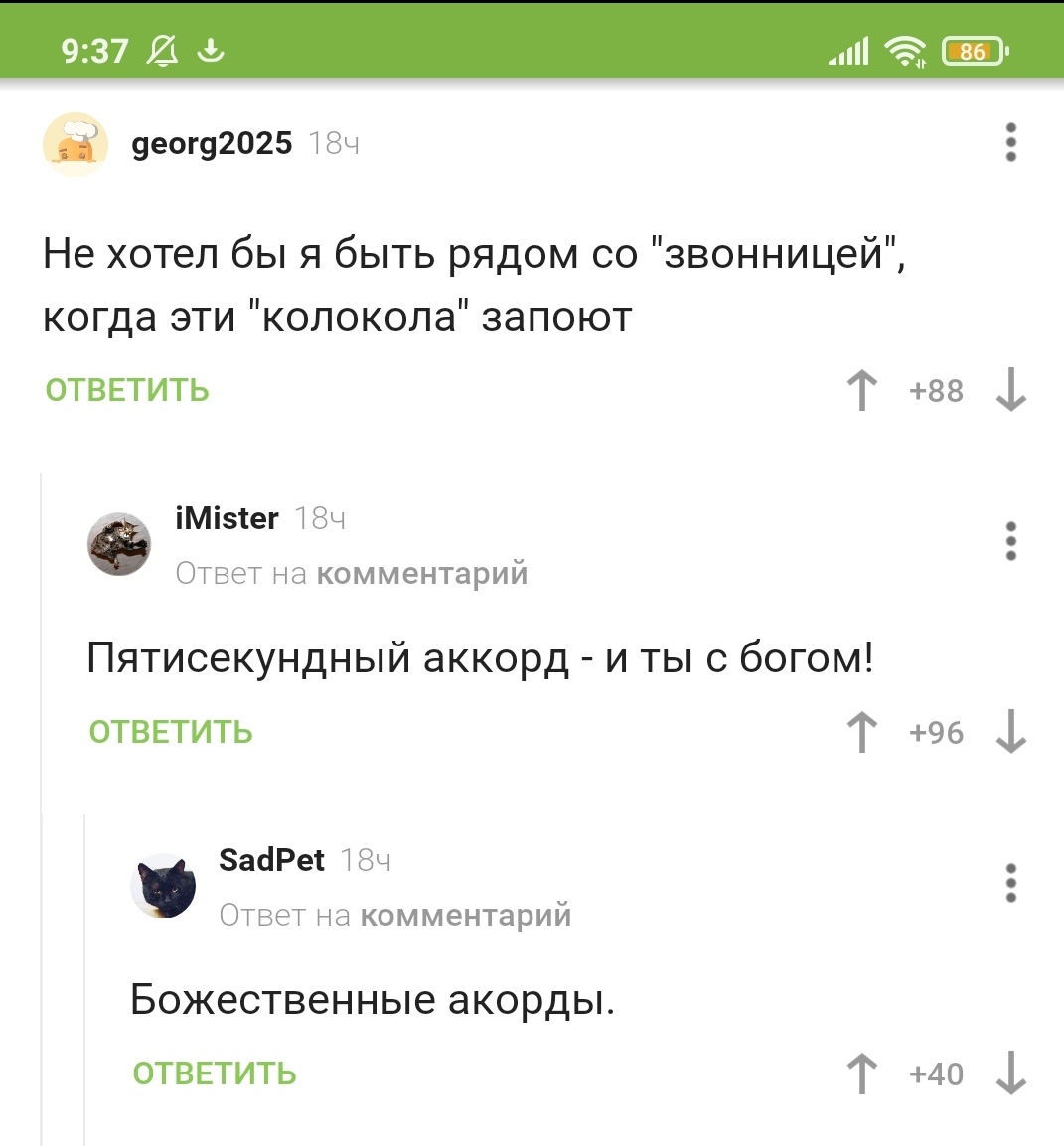Upvote iMister's comment
This screenshot has height=1146, width=1064.
(x=862, y=732)
